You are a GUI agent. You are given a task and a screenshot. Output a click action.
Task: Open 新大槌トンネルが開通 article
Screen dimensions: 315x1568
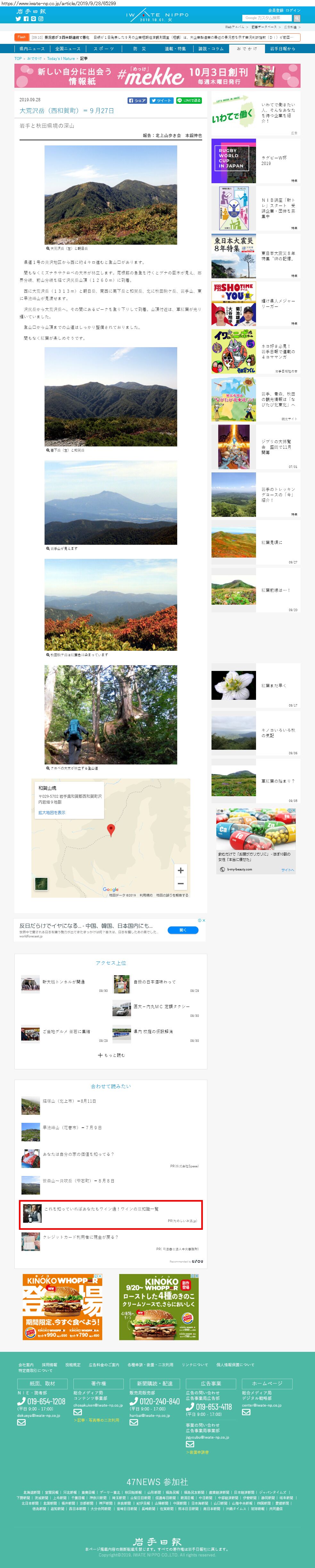coord(63,981)
